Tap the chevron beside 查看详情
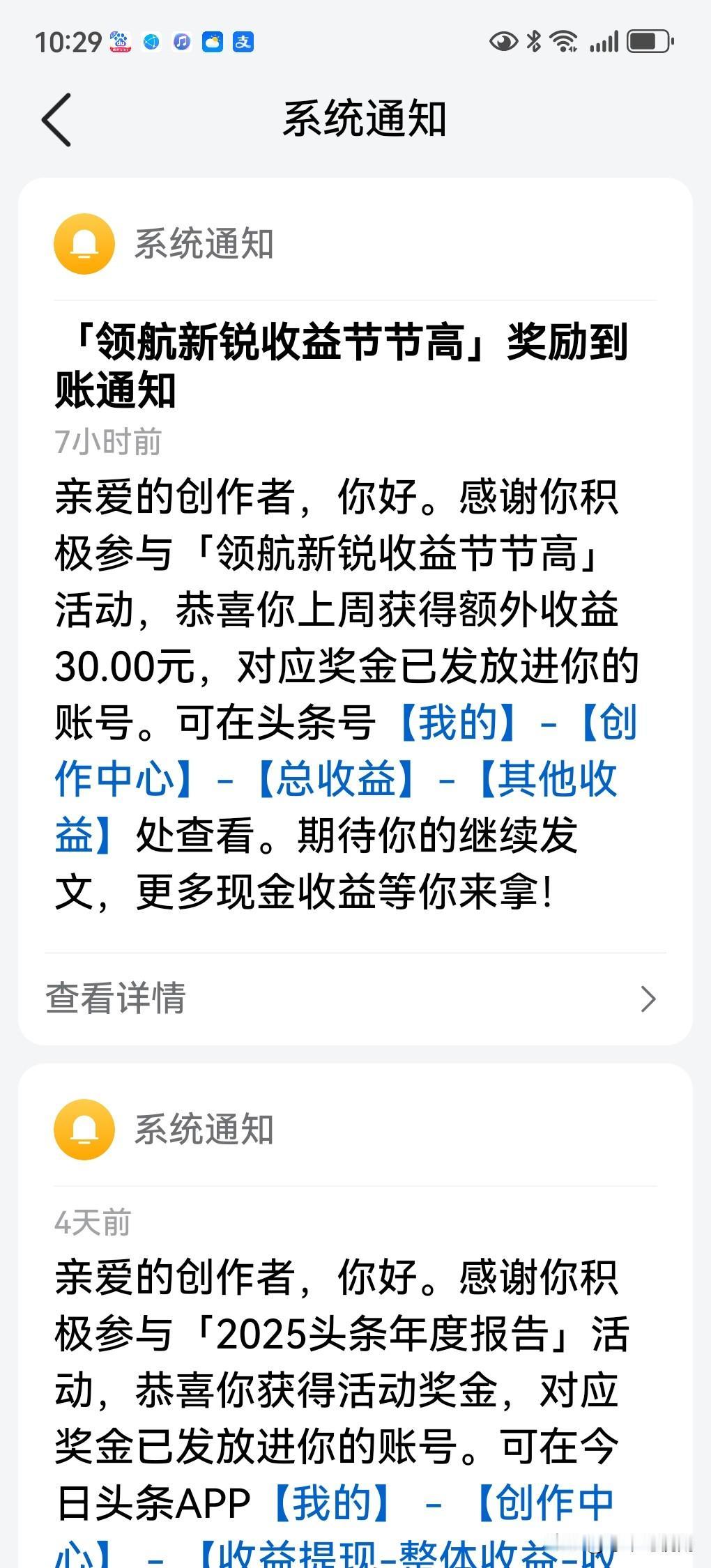This screenshot has width=711, height=1568. (x=648, y=1000)
